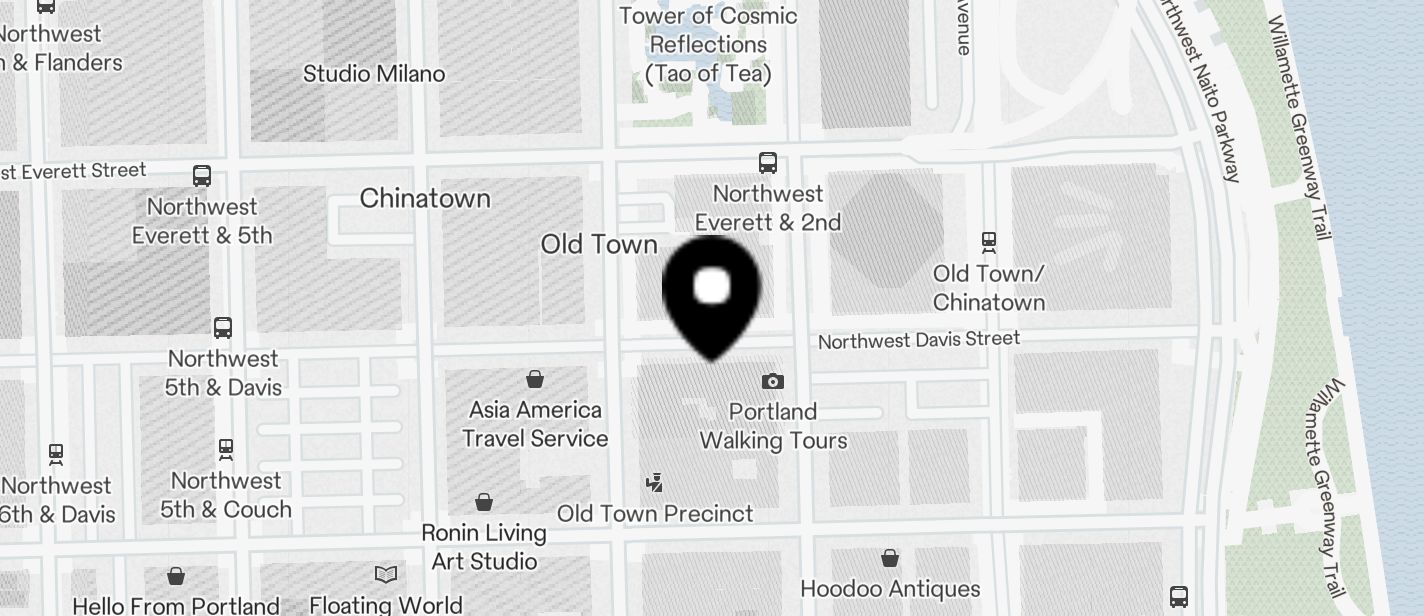
Task: Open the Asia America Travel Service marker
Action: [535, 379]
